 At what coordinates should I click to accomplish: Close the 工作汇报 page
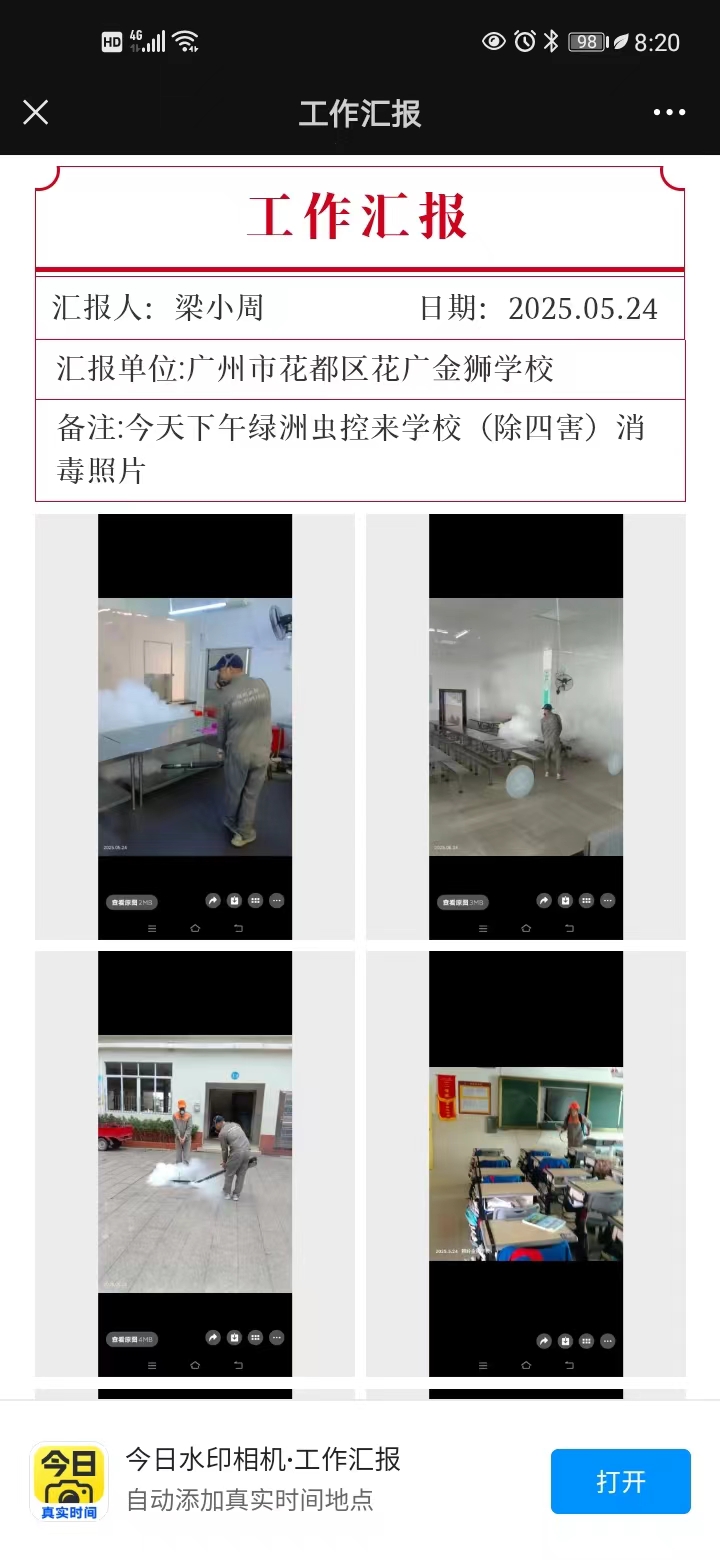pos(36,112)
